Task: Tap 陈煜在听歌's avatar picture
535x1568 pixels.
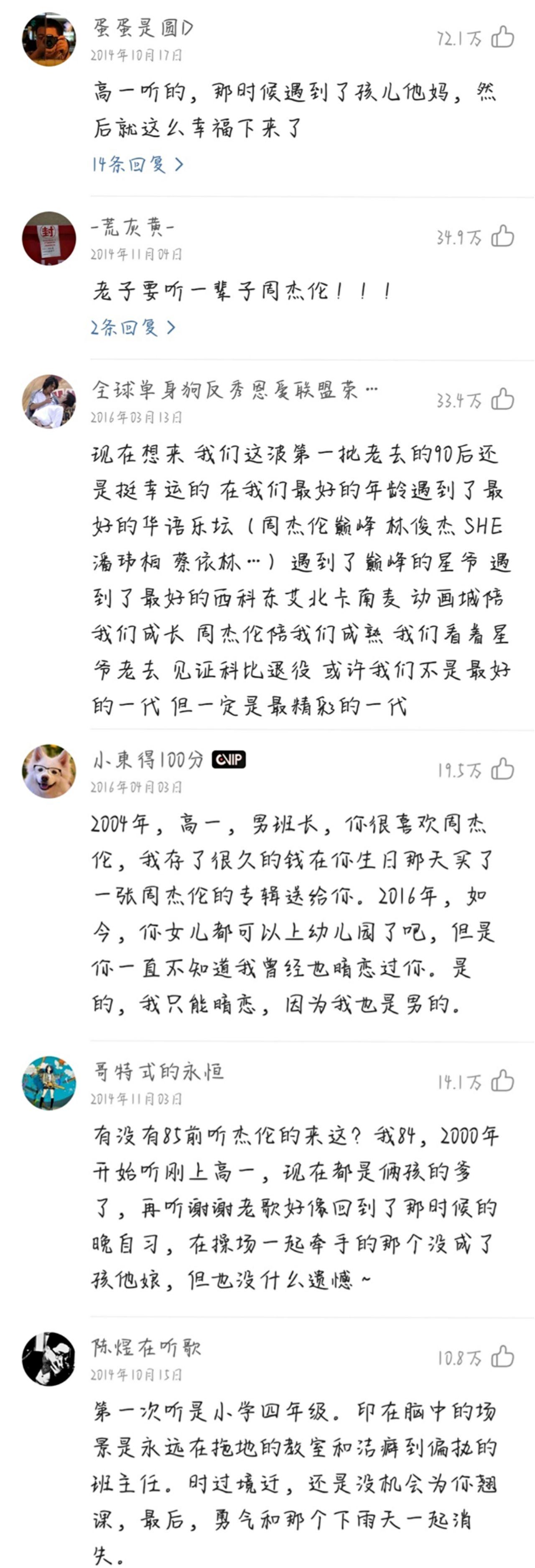Action: coord(48,1358)
